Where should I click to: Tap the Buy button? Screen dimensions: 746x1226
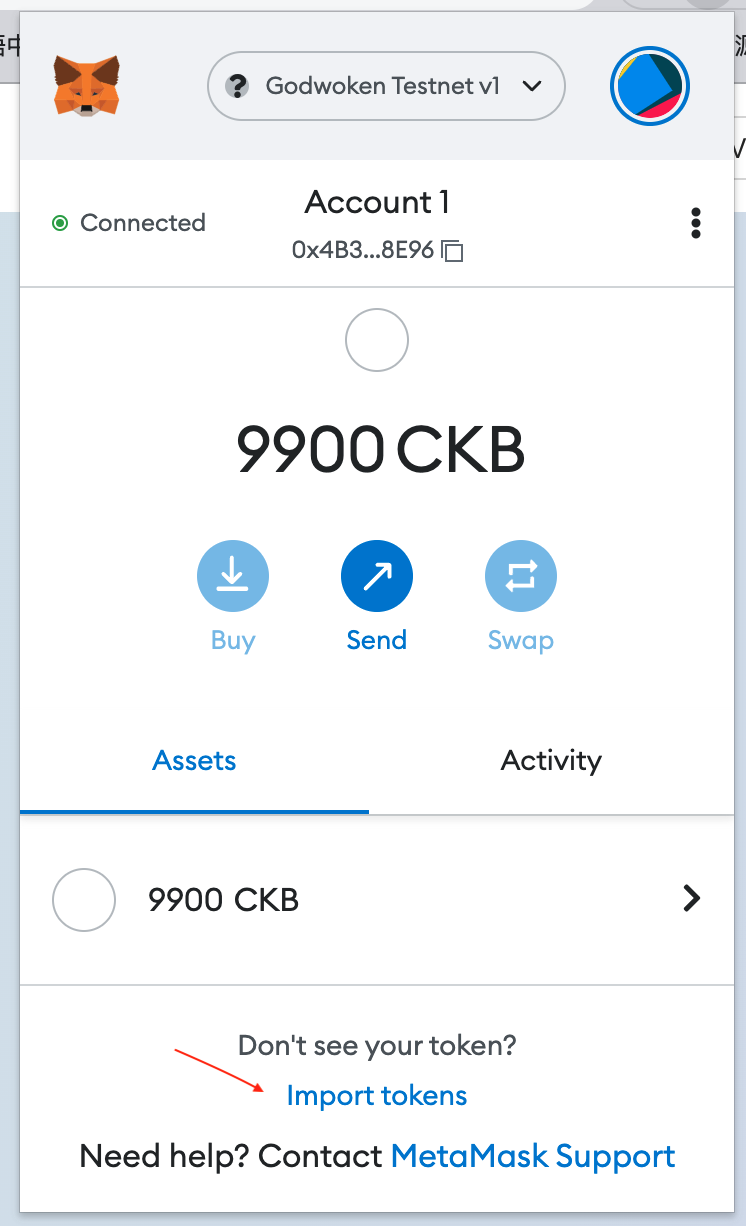pos(233,598)
